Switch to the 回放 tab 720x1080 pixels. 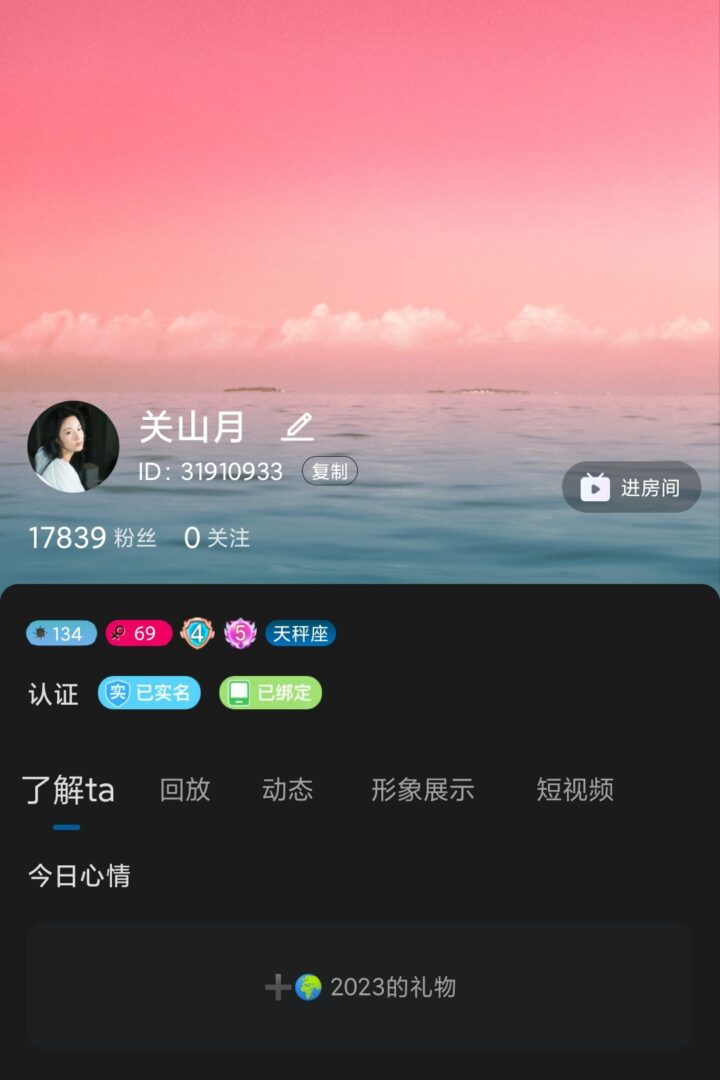(185, 790)
